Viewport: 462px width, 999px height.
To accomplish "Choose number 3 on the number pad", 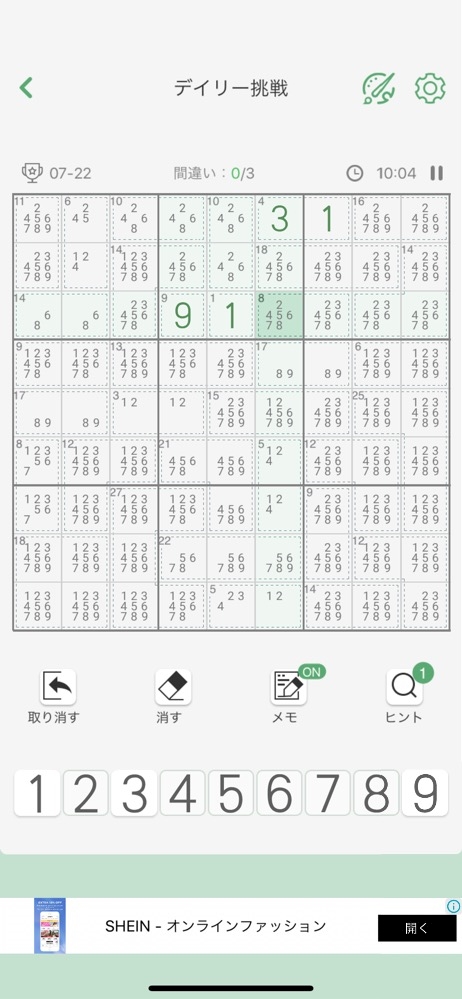I will click(134, 793).
